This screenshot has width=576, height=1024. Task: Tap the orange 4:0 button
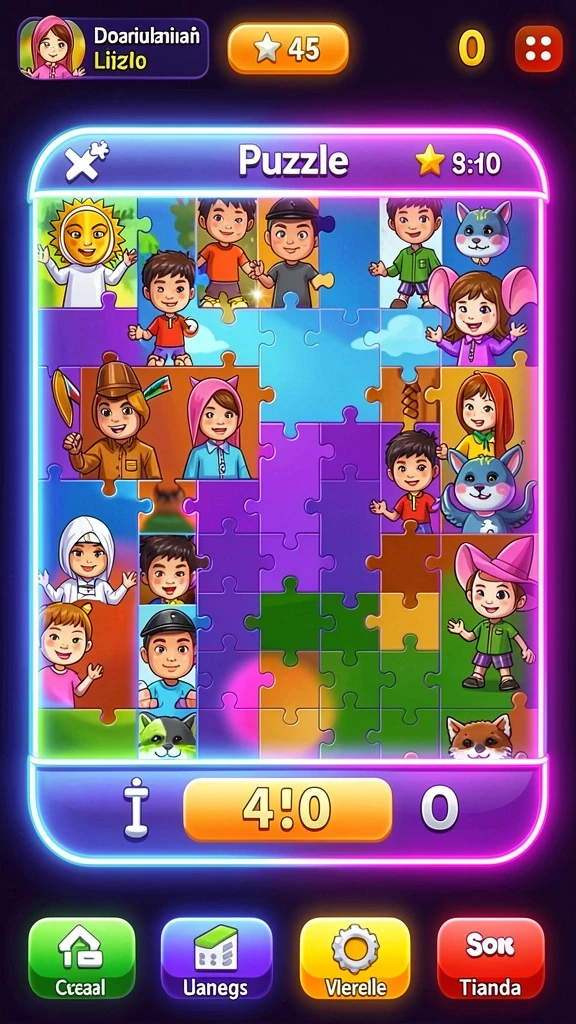pyautogui.click(x=288, y=809)
